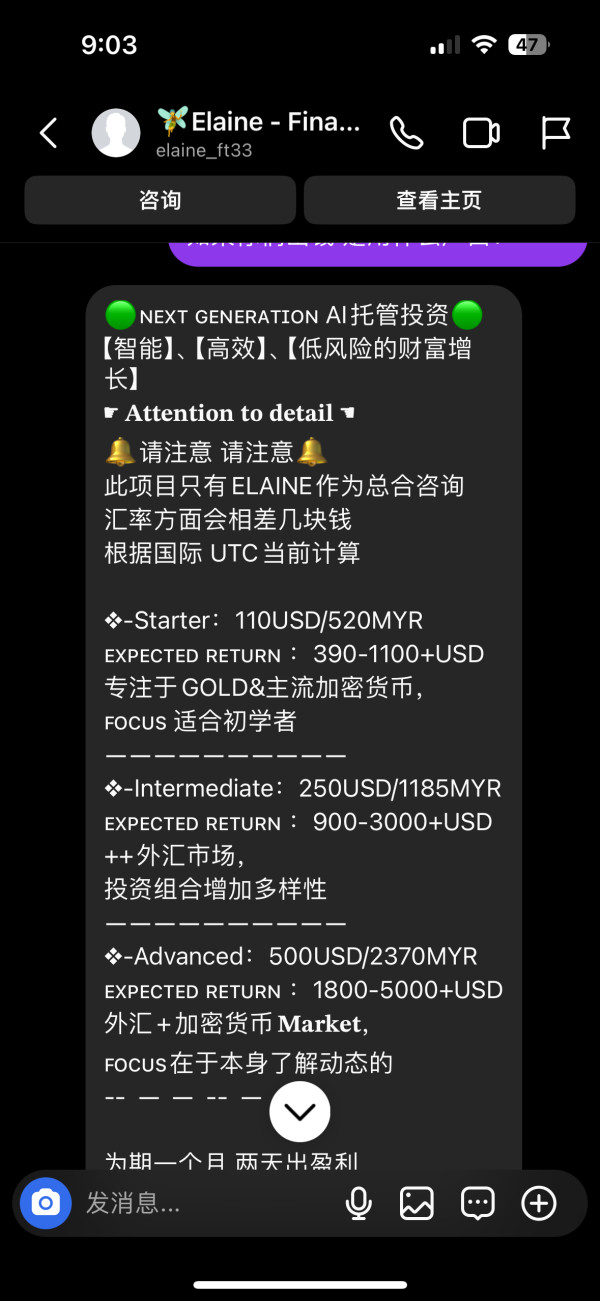Tap the 咨询 button
Screen dimensions: 600x1301
(x=160, y=200)
